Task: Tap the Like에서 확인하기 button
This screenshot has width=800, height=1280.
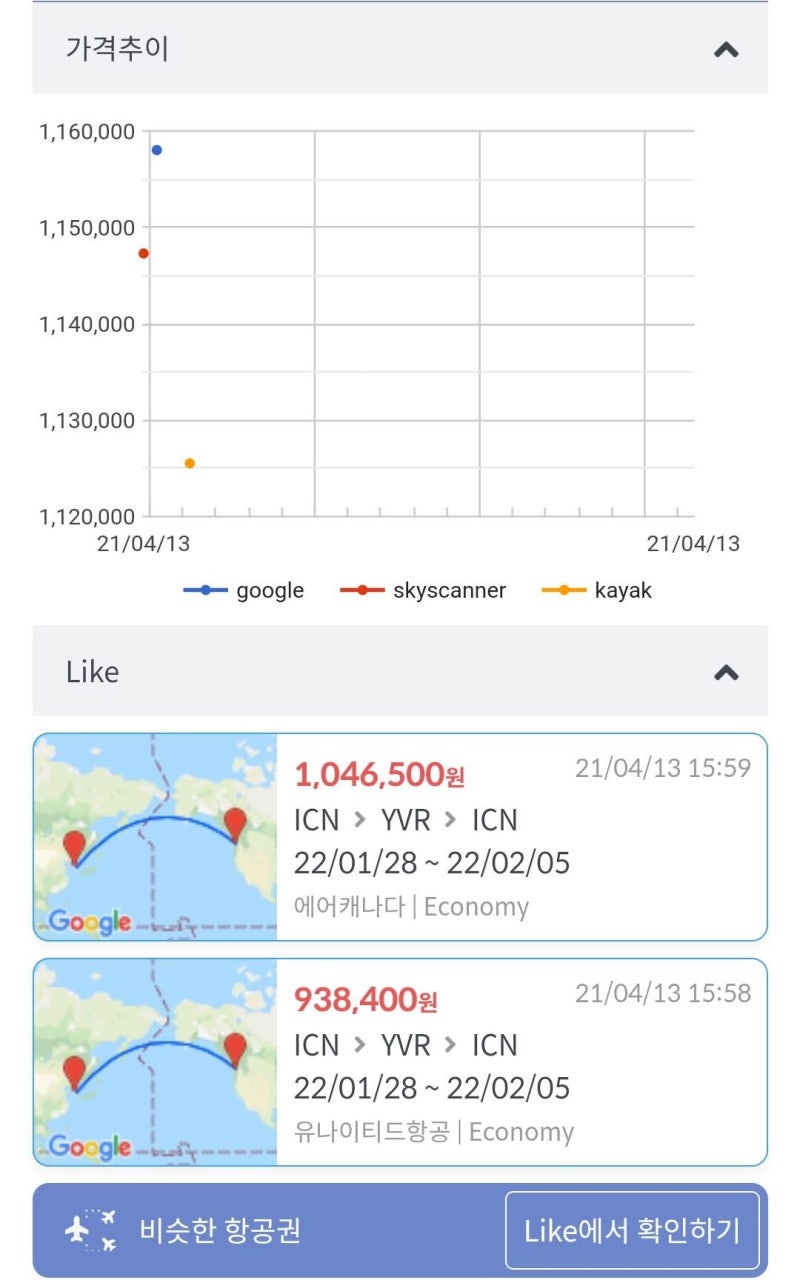Action: 632,1230
